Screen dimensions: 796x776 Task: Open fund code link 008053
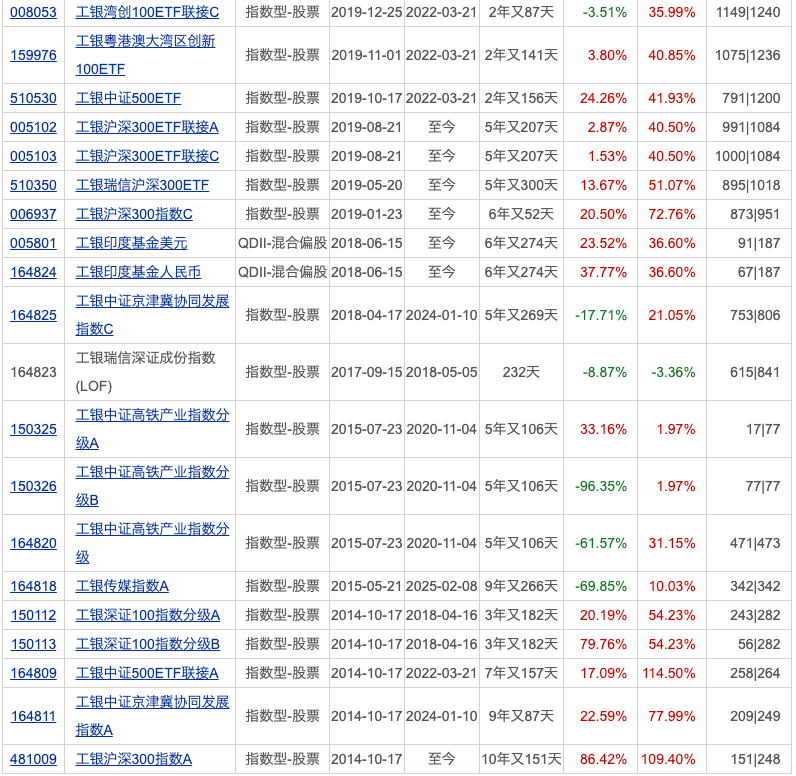tap(33, 12)
